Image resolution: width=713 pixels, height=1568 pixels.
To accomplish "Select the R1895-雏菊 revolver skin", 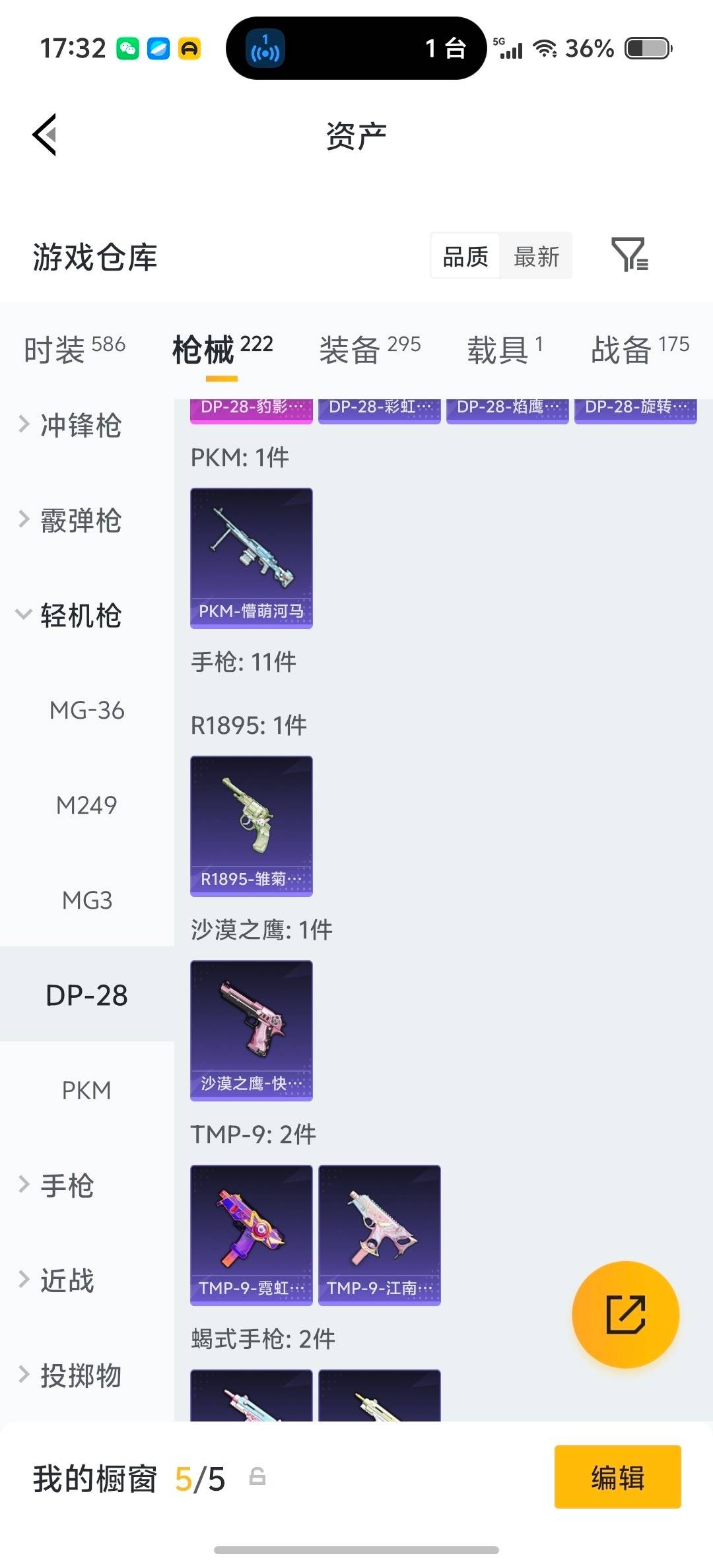I will (251, 827).
